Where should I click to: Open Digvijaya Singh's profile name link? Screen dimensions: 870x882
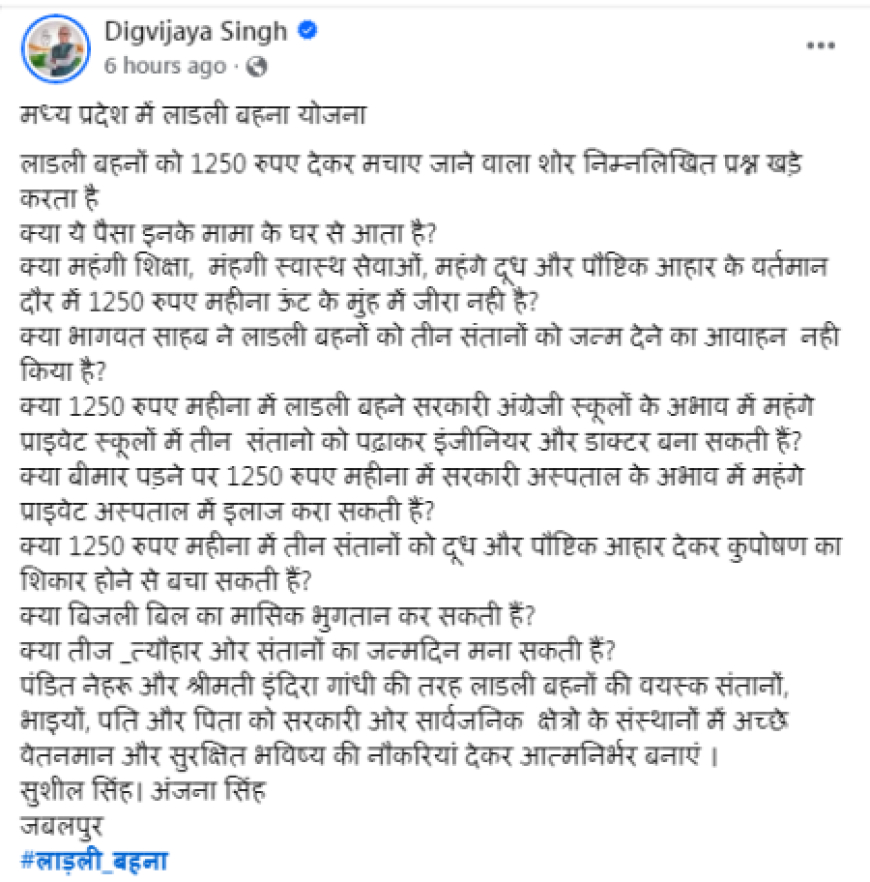tap(197, 32)
